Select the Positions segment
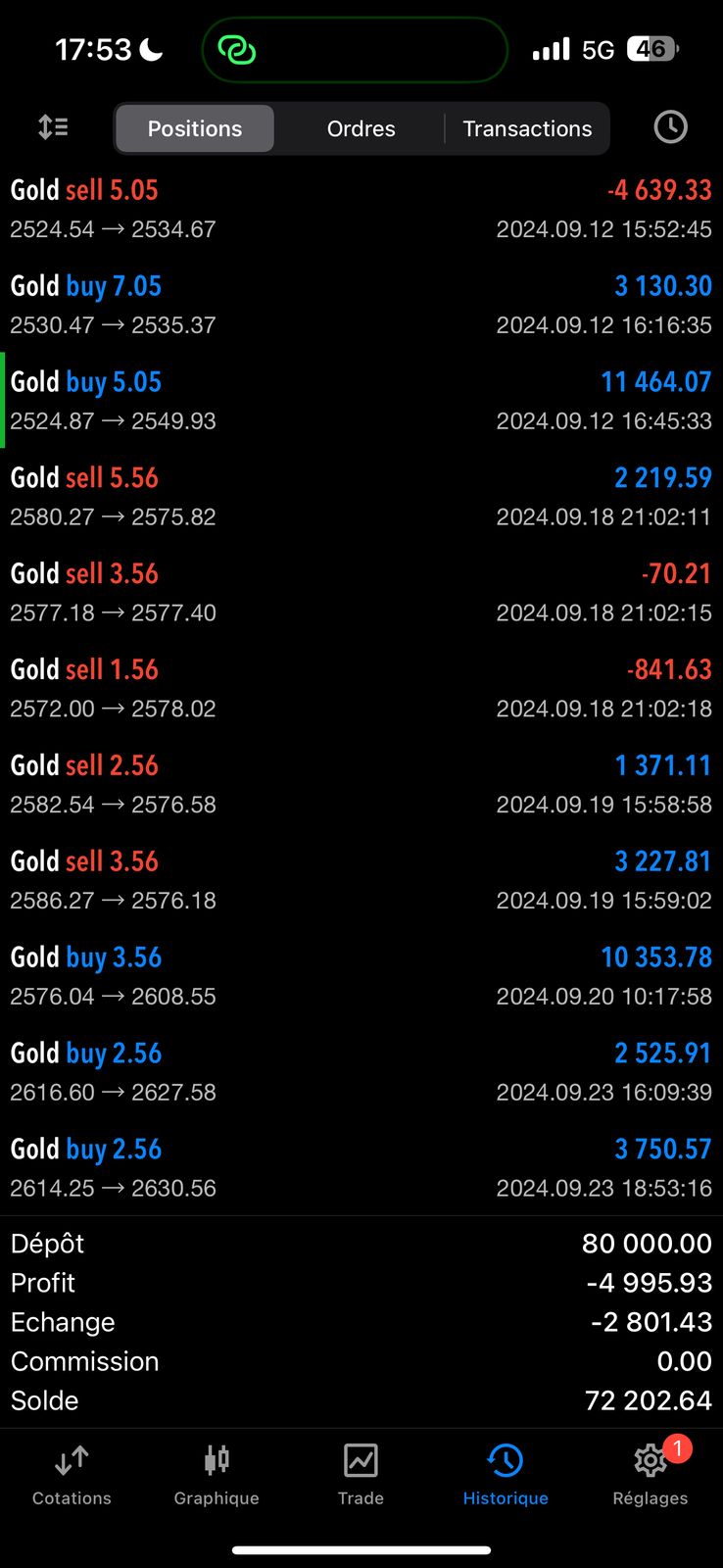The image size is (723, 1568). (195, 128)
